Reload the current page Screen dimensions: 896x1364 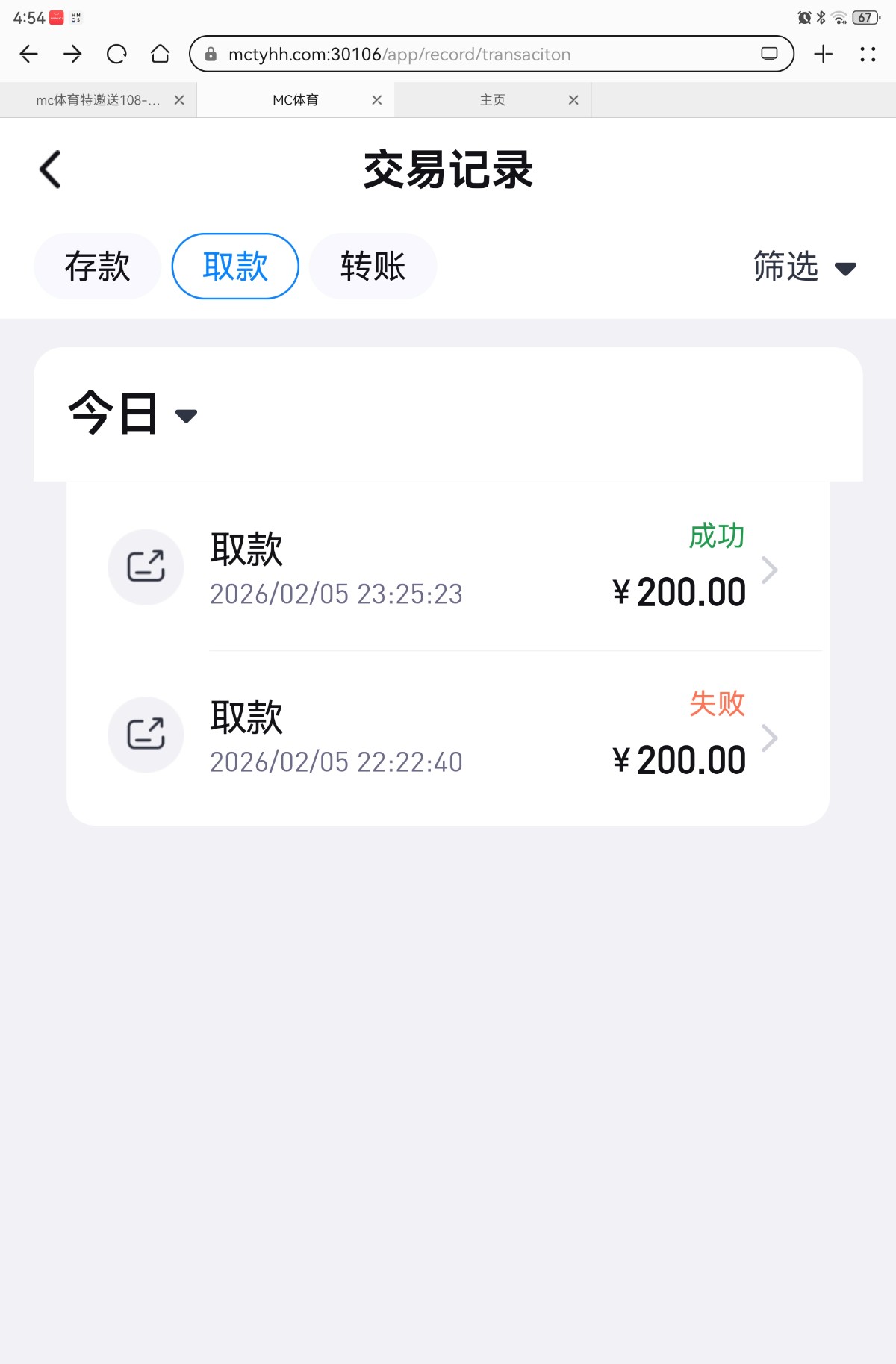click(116, 54)
